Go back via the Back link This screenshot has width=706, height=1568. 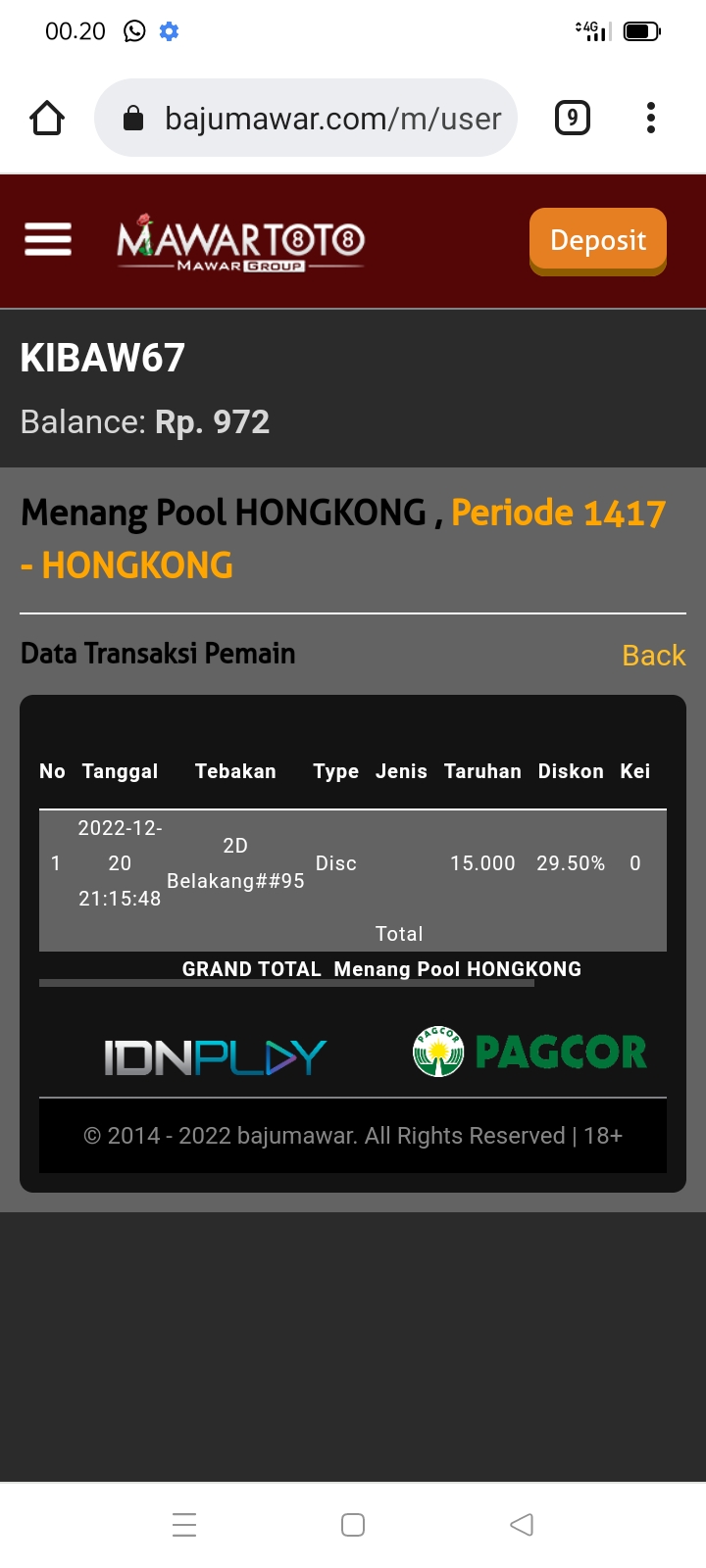click(x=653, y=655)
